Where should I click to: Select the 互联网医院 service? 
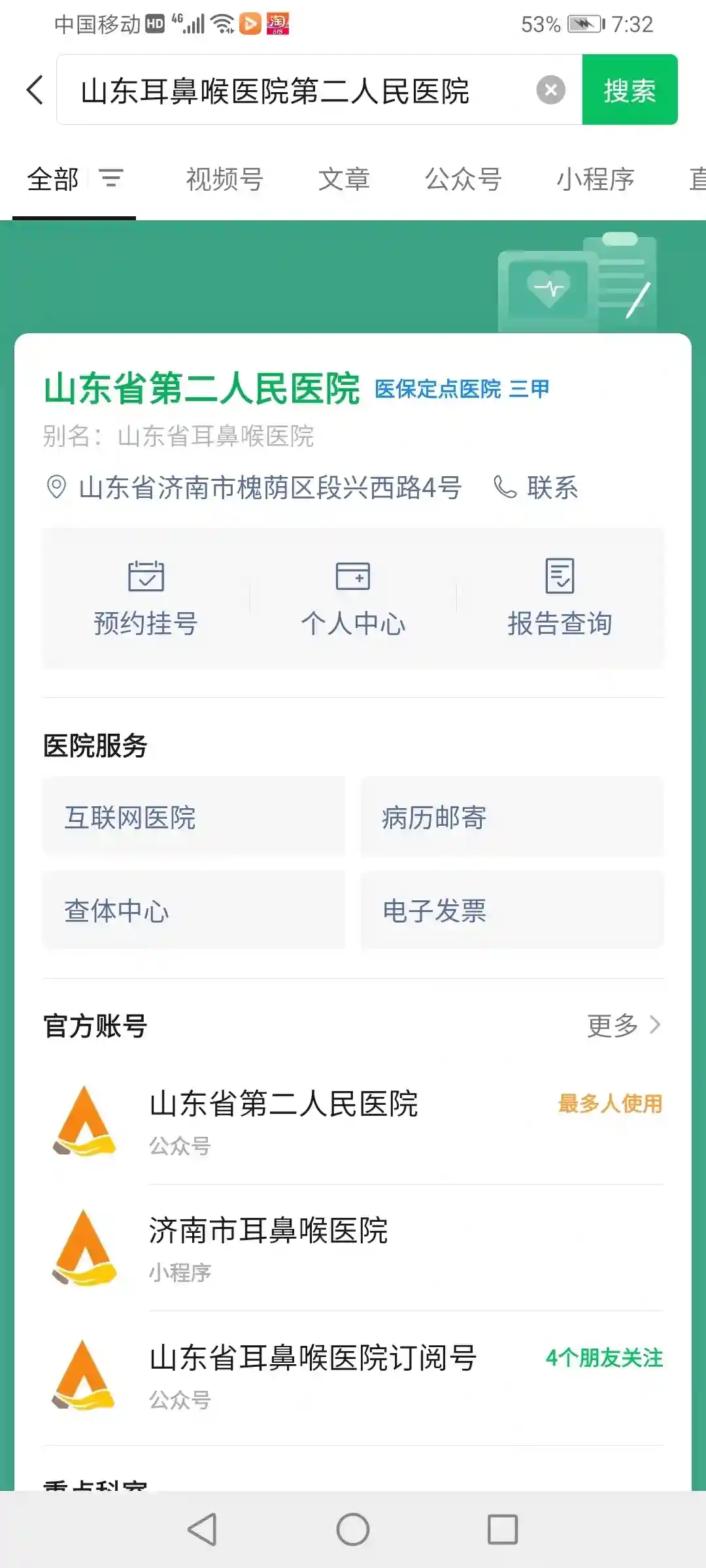[x=193, y=817]
